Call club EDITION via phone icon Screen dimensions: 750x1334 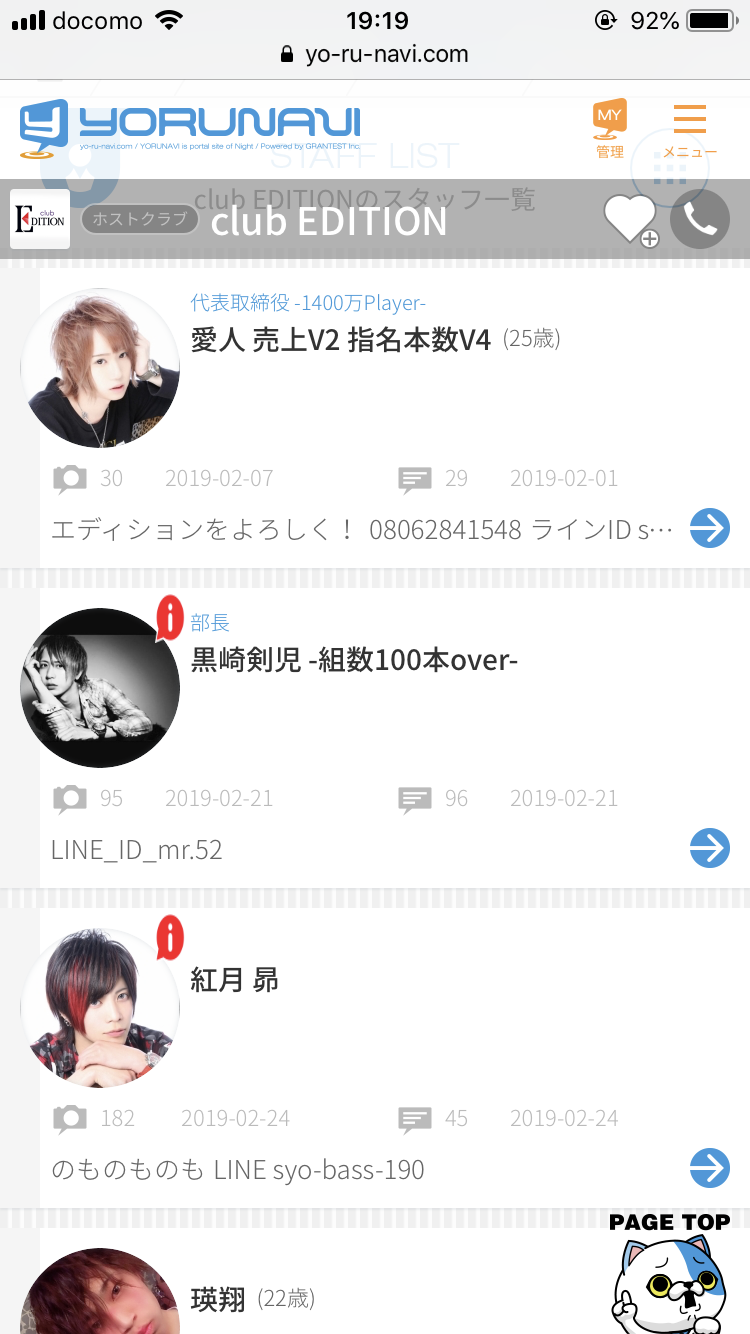(700, 220)
